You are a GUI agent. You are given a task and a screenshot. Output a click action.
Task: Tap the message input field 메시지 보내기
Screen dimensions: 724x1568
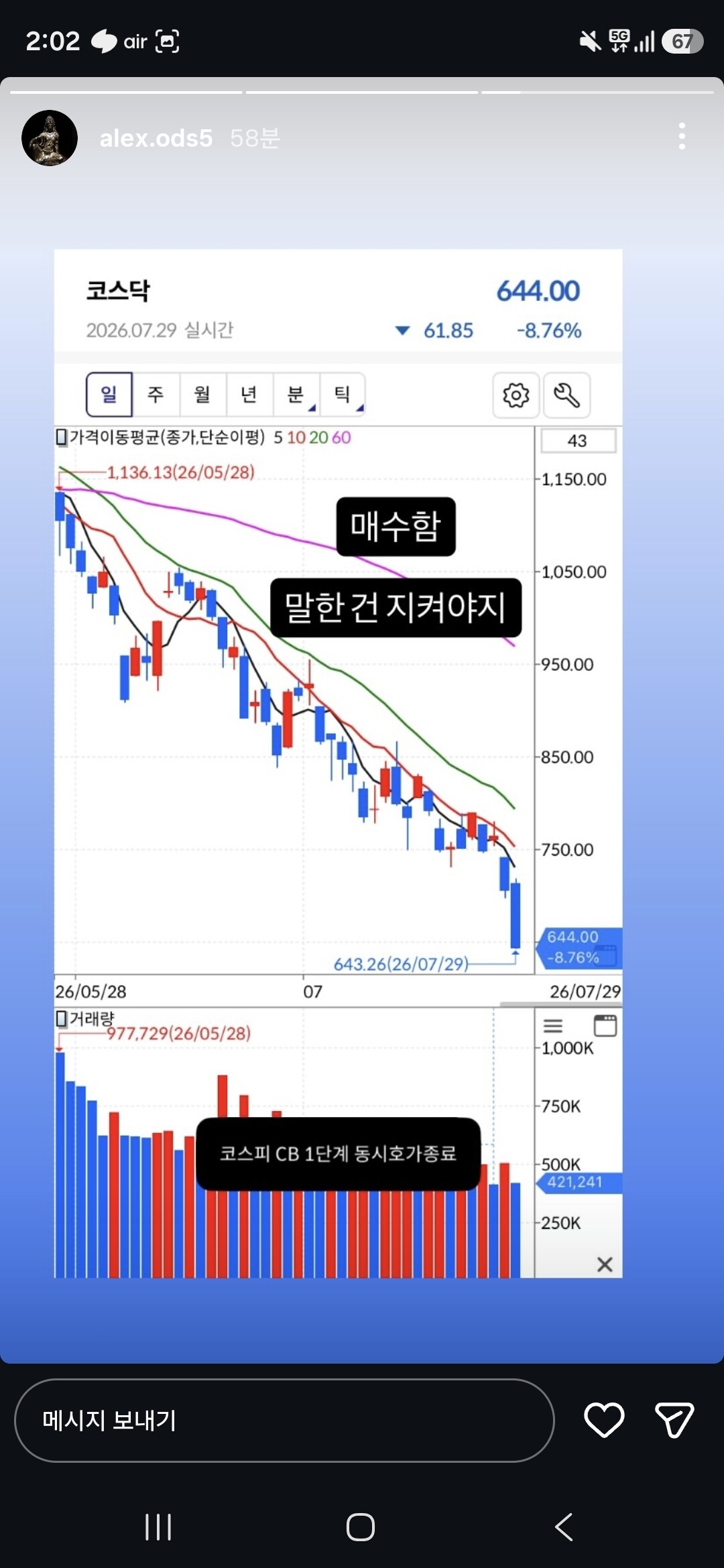tap(284, 1420)
